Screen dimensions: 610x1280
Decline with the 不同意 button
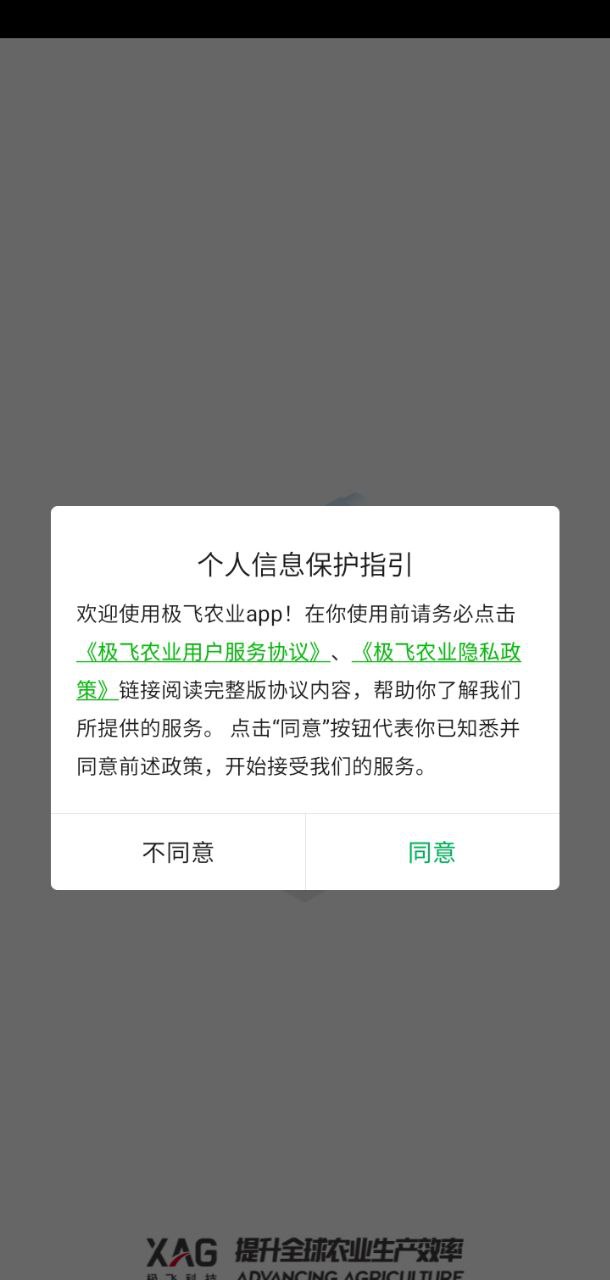click(x=178, y=852)
